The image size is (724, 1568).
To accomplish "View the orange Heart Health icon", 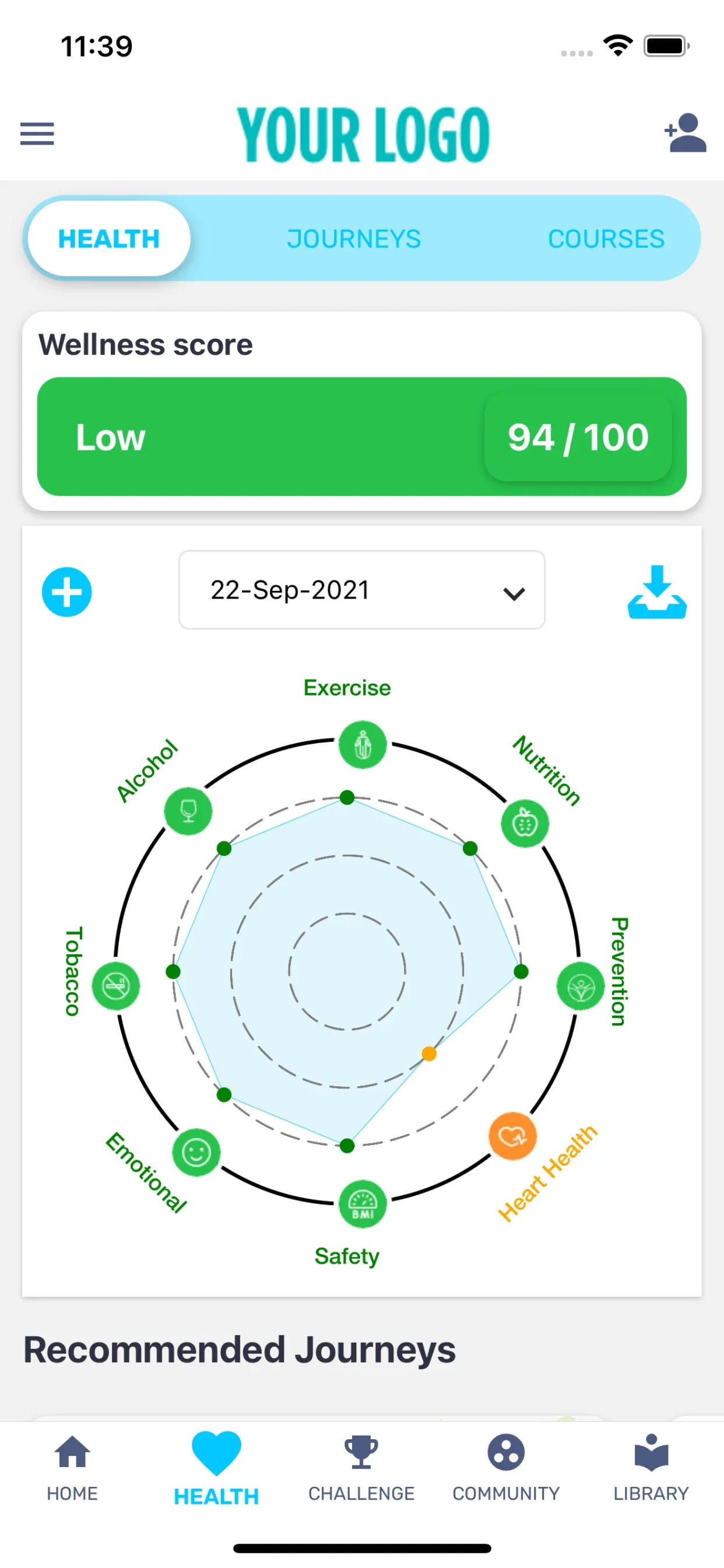I will [512, 1136].
